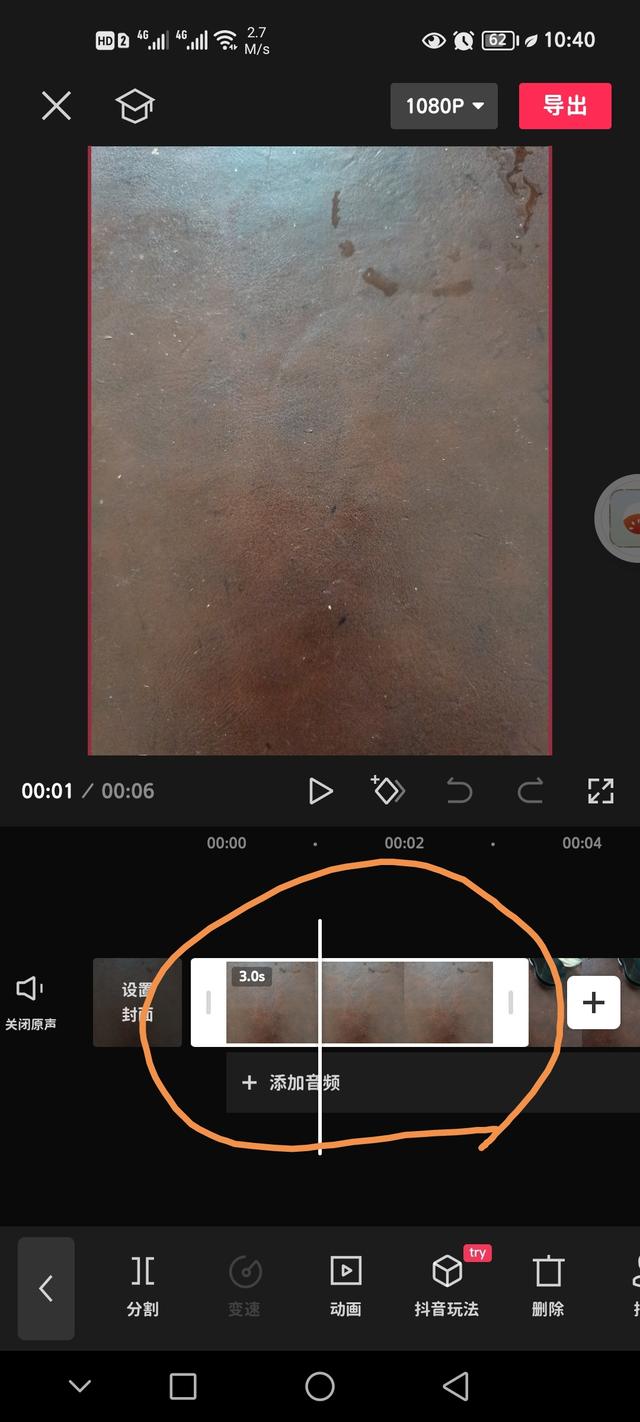Split the clip with 分割
The image size is (640, 1422).
click(142, 1286)
